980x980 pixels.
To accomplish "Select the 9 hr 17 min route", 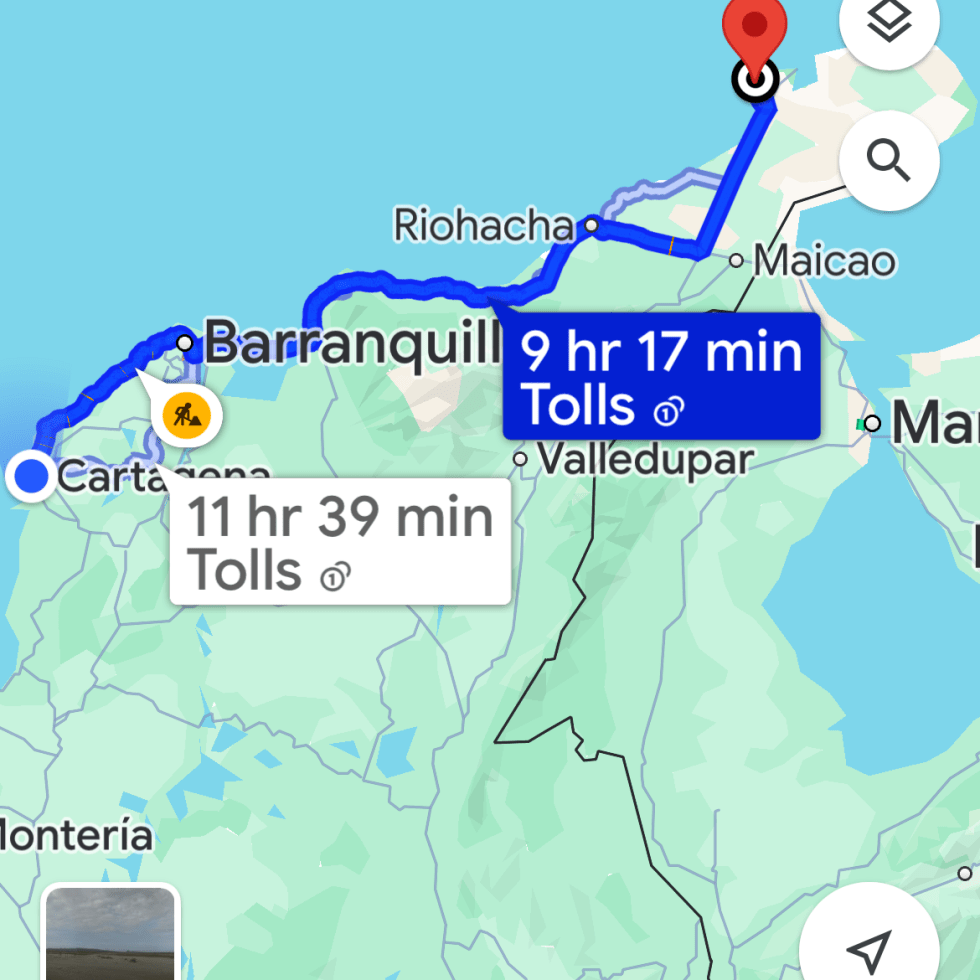I will 660,376.
